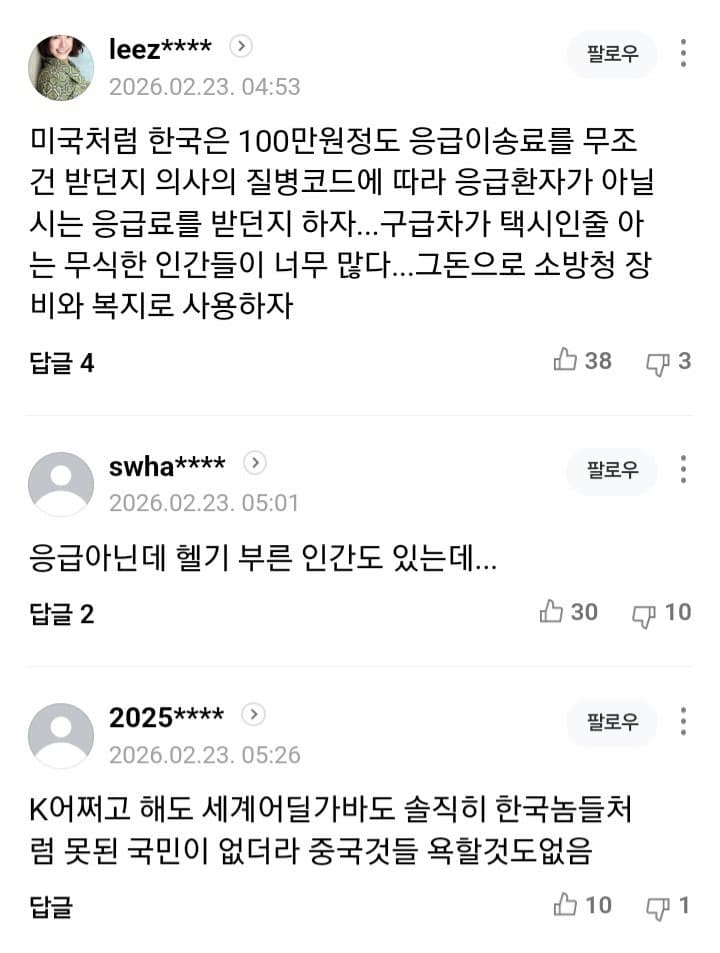Tap chevron next to 2025**** username
This screenshot has height=953, width=720.
point(255,714)
